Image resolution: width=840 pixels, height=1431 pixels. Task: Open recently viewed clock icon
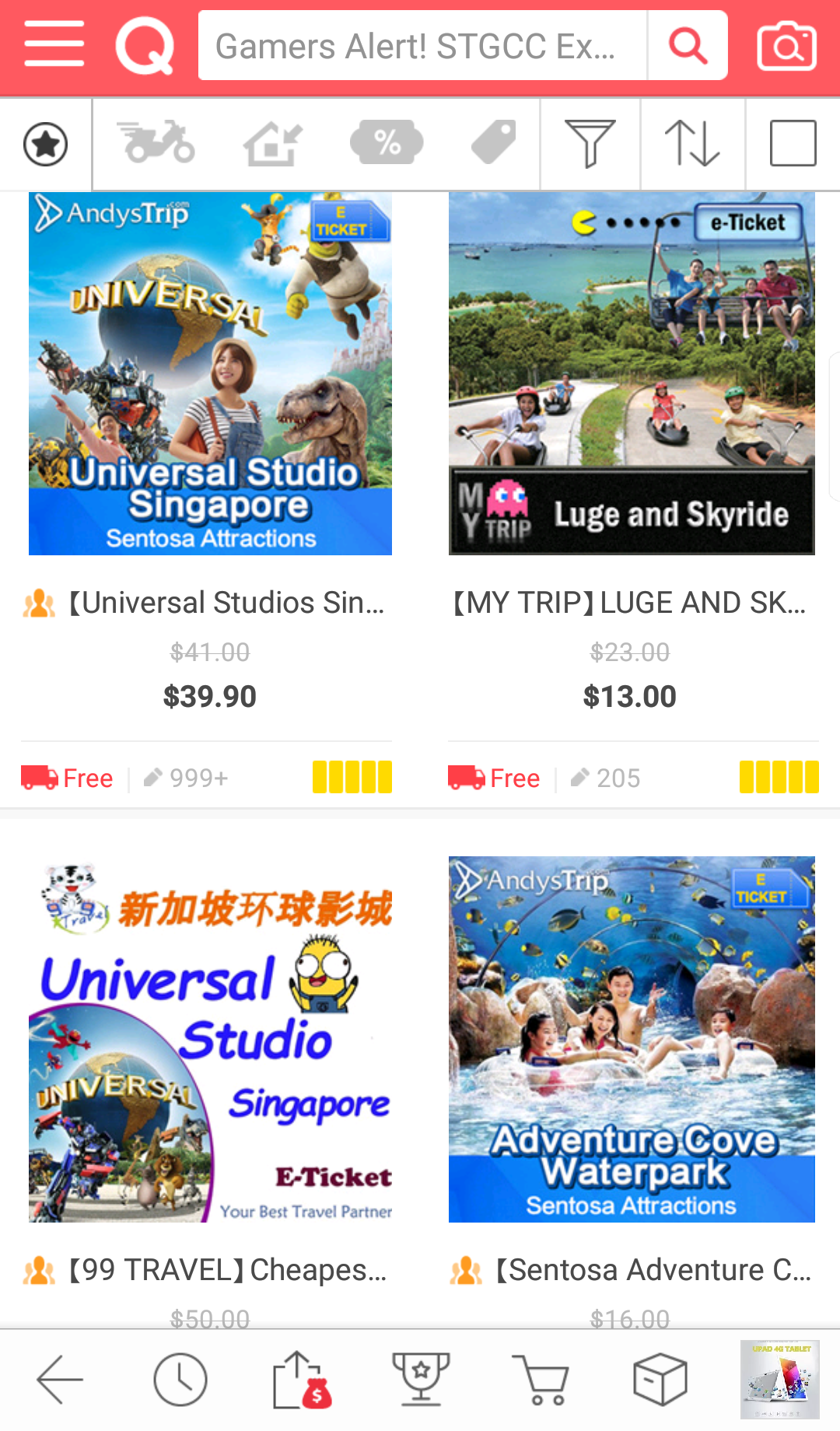pyautogui.click(x=180, y=1380)
